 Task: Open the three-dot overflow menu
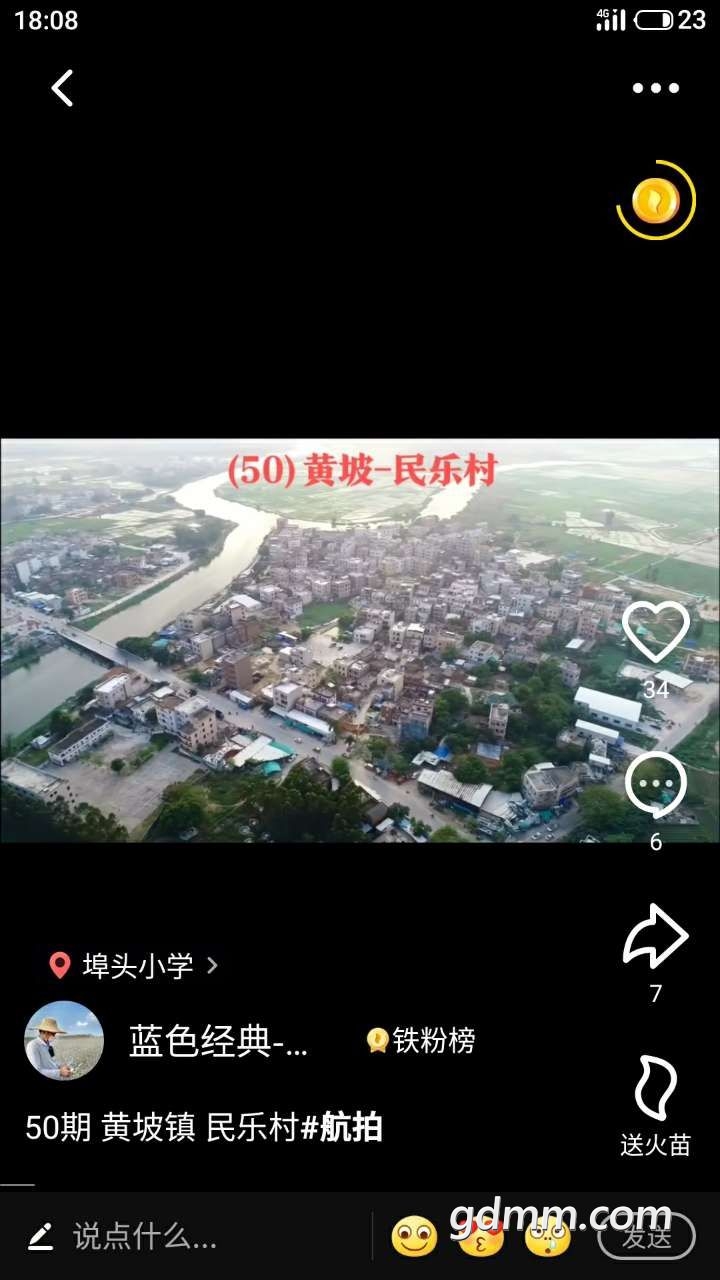655,88
